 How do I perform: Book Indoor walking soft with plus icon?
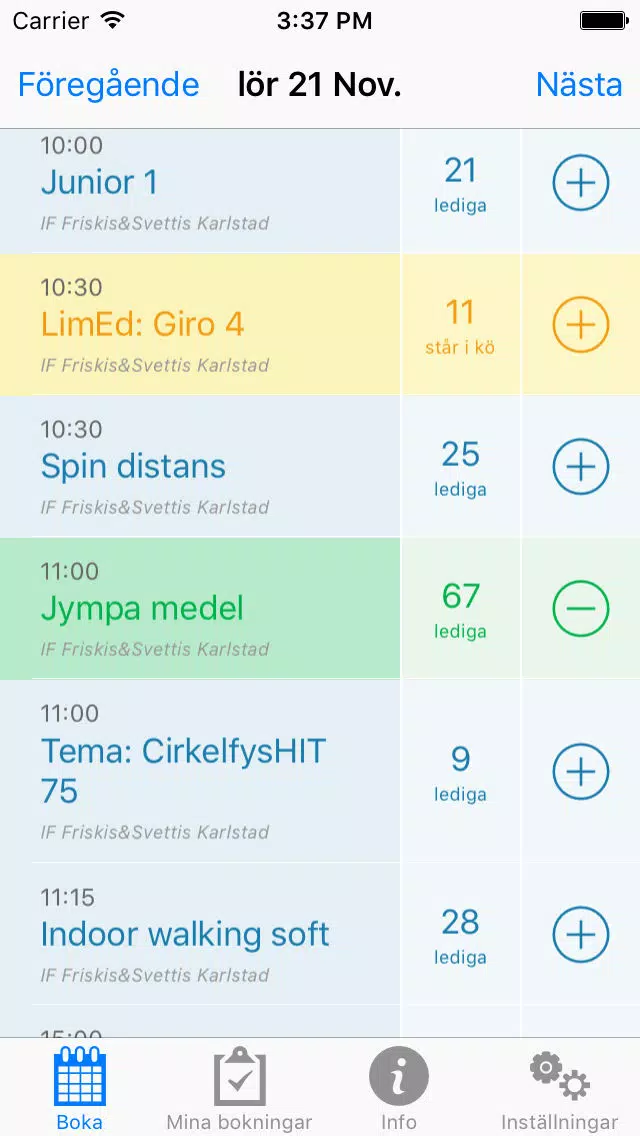(x=581, y=935)
